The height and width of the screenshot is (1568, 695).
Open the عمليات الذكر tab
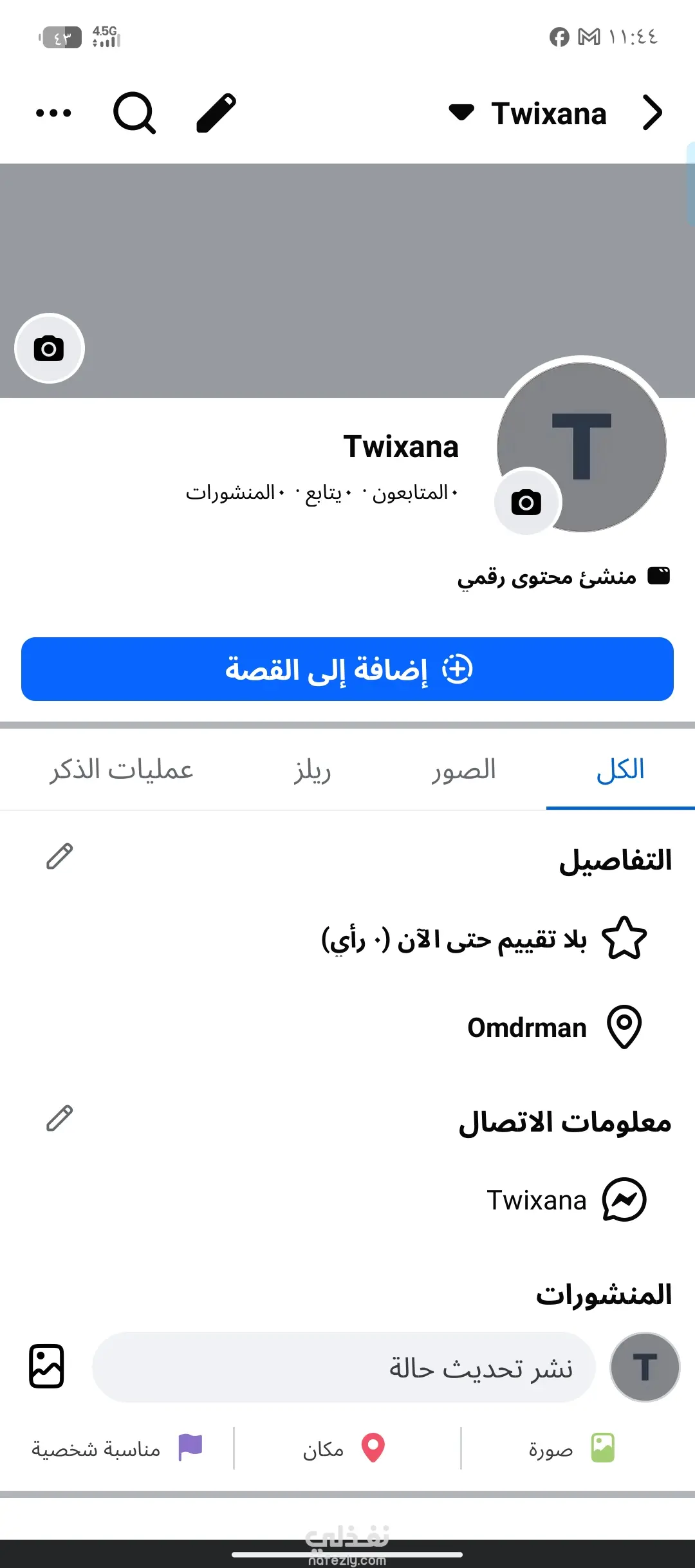click(x=122, y=770)
